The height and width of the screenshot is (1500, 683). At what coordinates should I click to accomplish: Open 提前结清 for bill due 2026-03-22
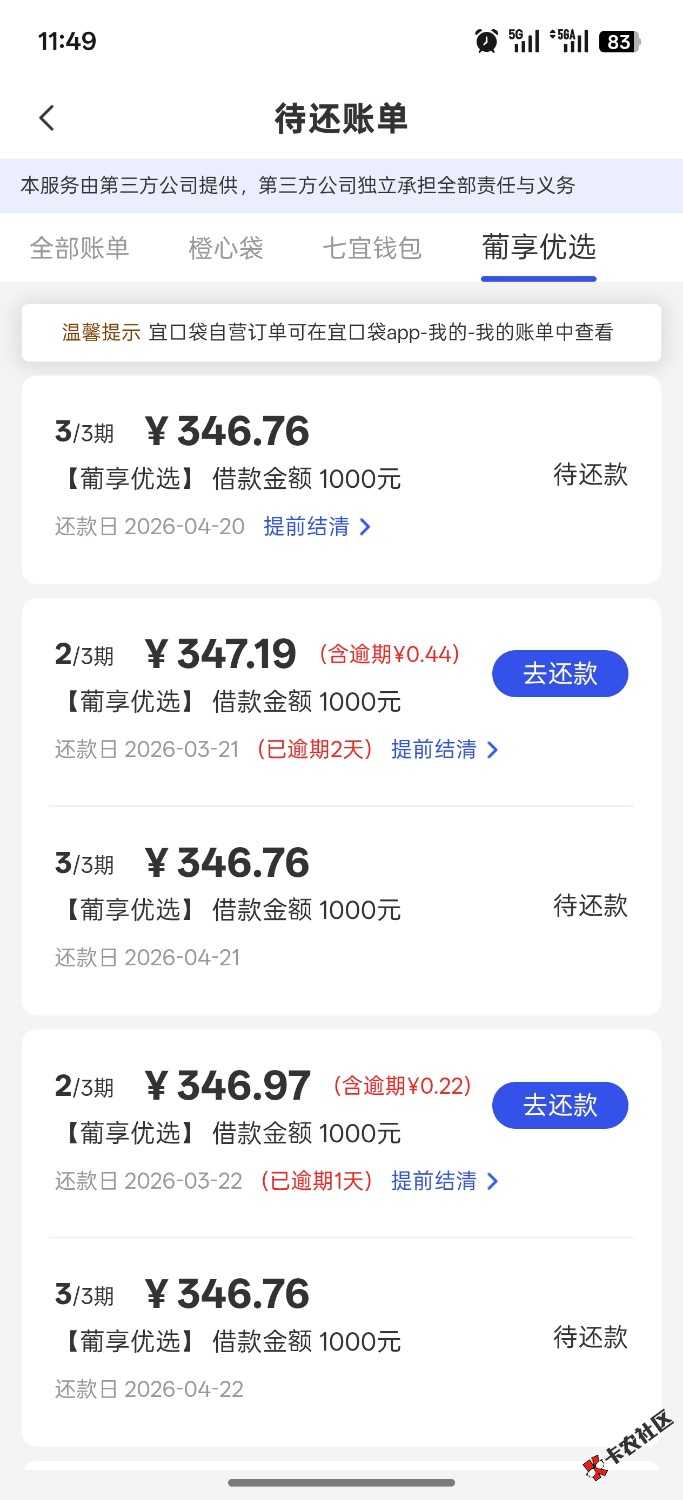[x=444, y=1181]
